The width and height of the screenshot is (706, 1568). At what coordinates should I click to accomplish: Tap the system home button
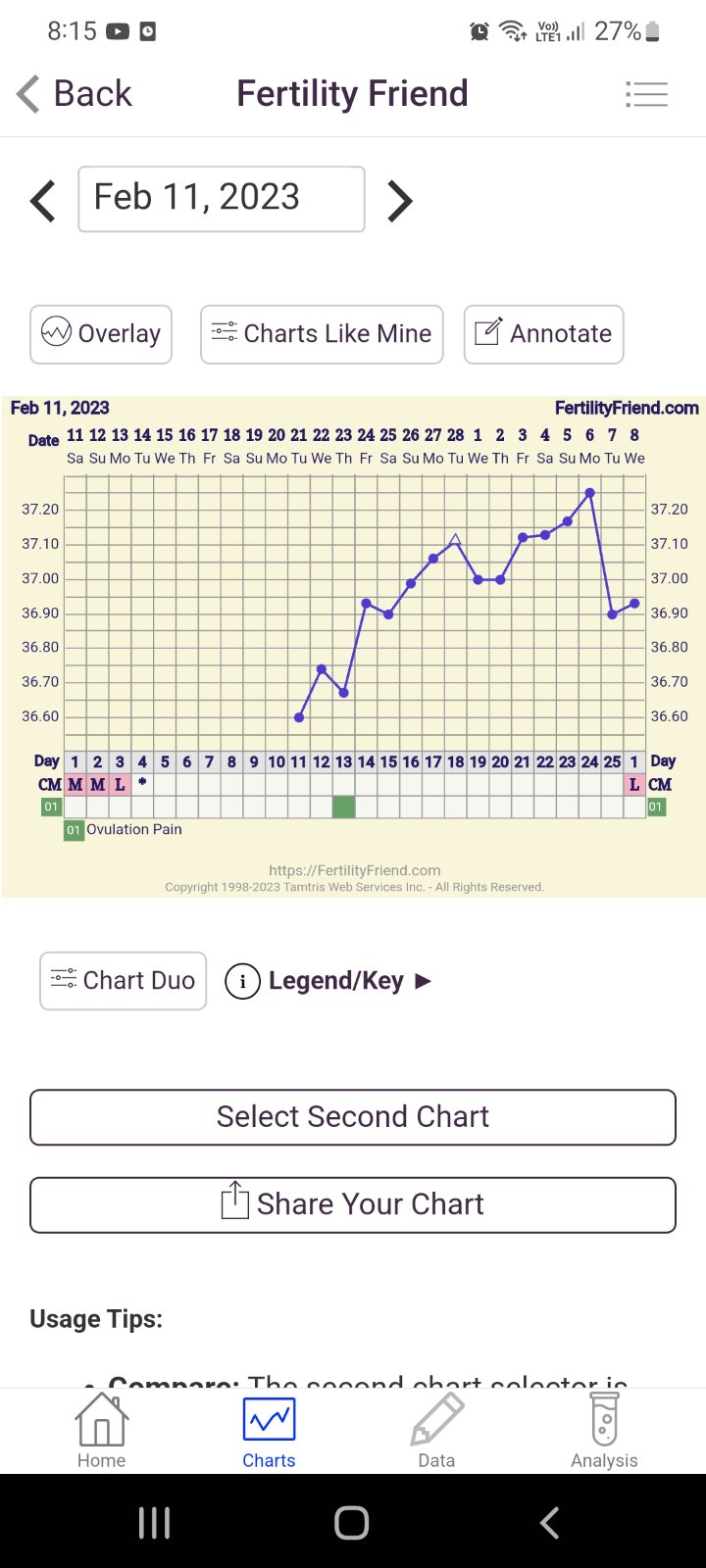pyautogui.click(x=352, y=1523)
